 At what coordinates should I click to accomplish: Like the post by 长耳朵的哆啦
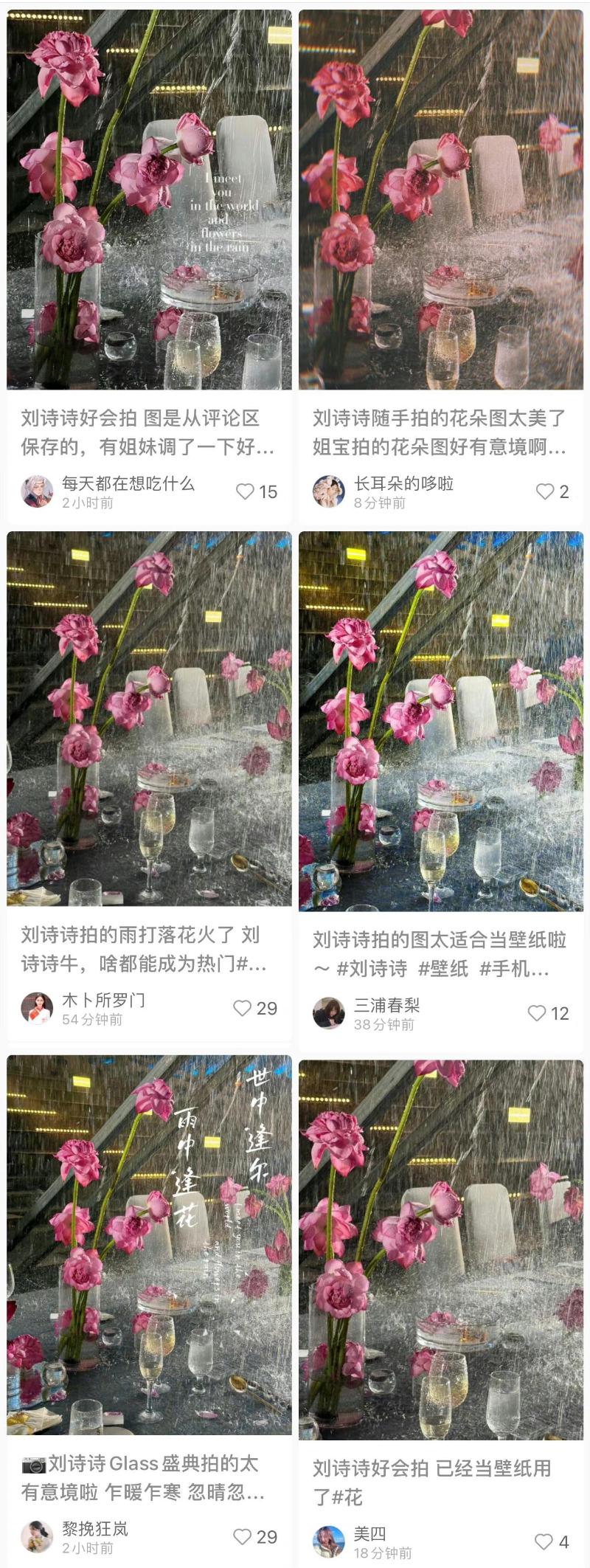tap(544, 491)
